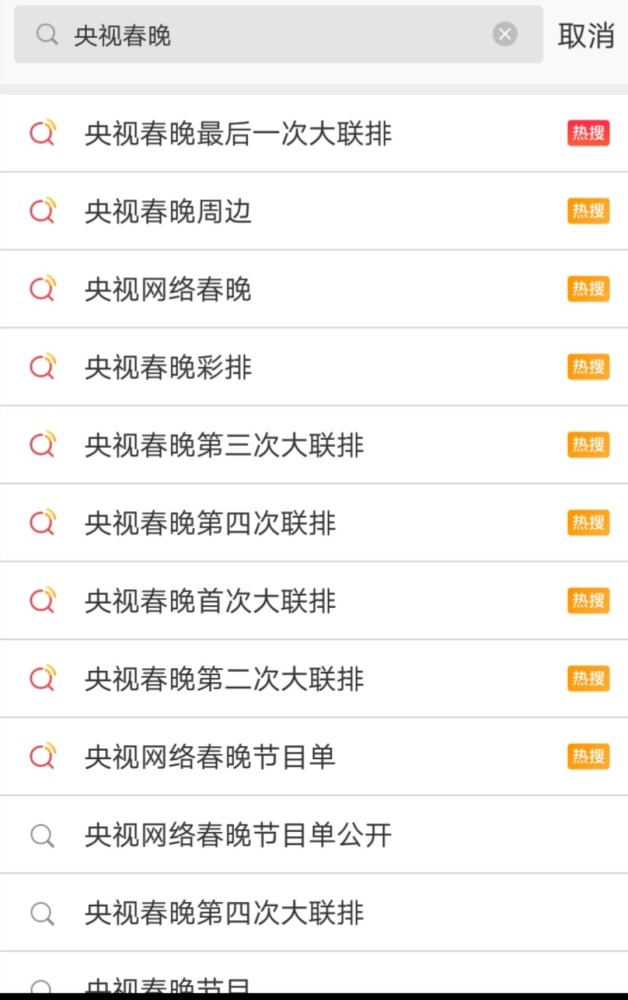The image size is (628, 1000).
Task: Select suggestion 央视网络春晚节目单公开
Action: tap(238, 835)
